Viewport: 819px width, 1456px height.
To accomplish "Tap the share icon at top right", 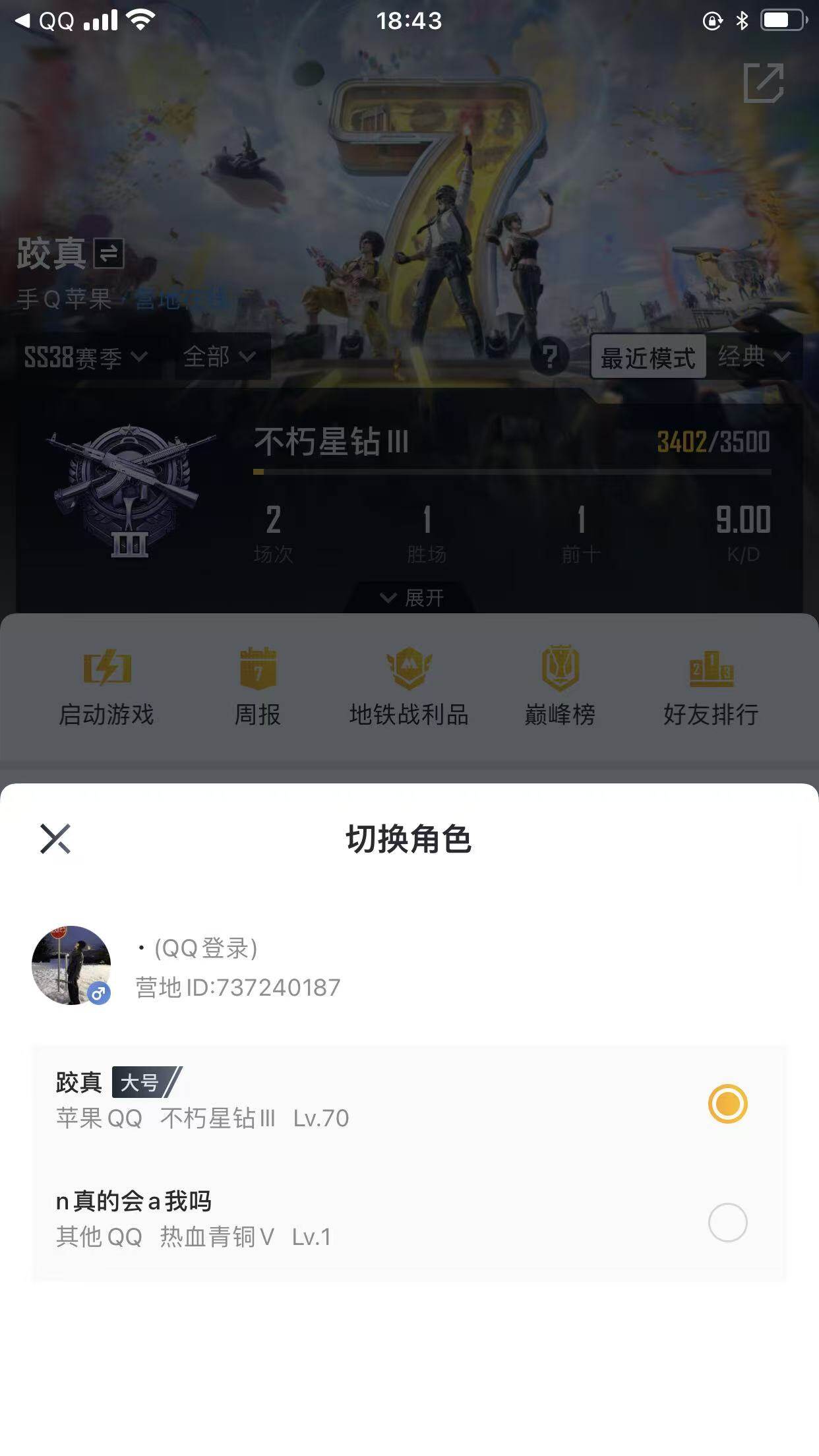I will [765, 84].
